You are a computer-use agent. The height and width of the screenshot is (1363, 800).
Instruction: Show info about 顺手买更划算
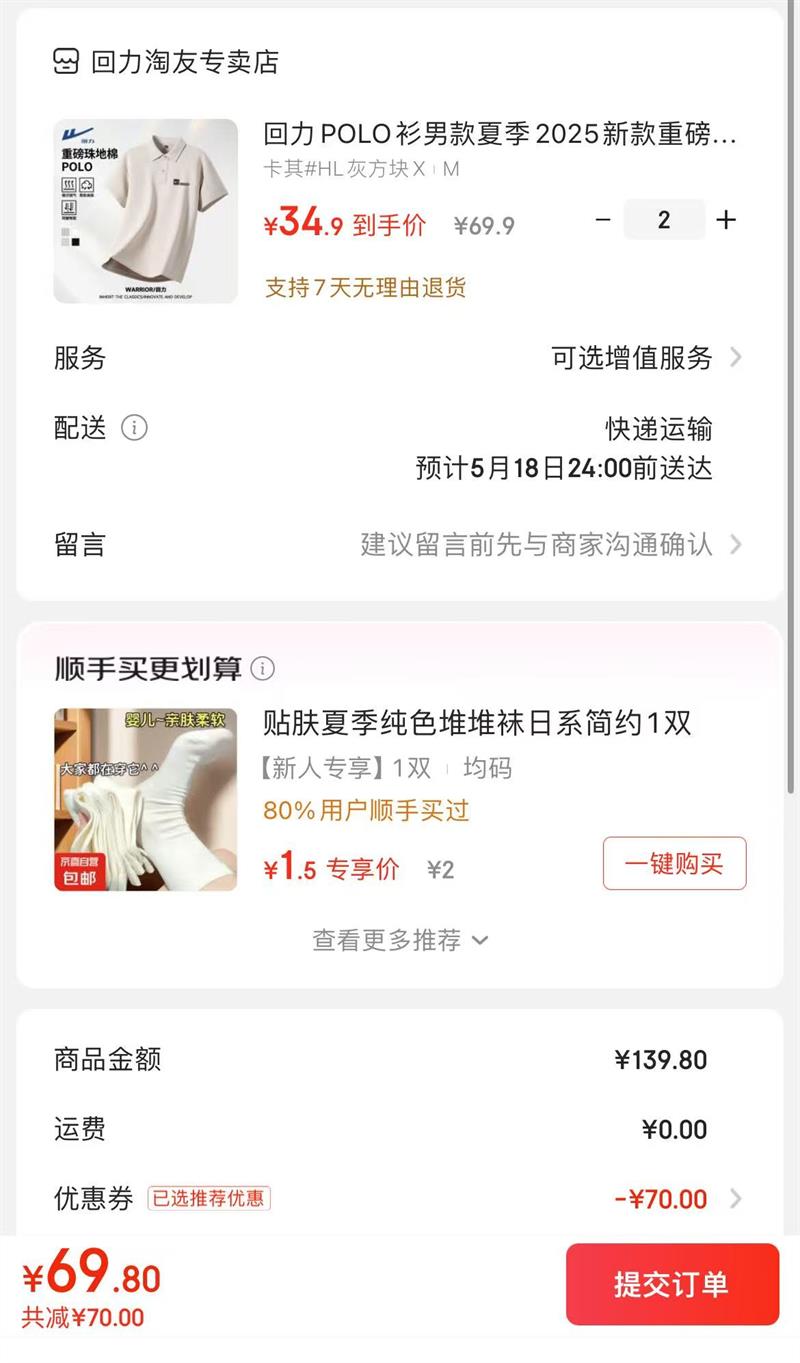click(x=262, y=668)
